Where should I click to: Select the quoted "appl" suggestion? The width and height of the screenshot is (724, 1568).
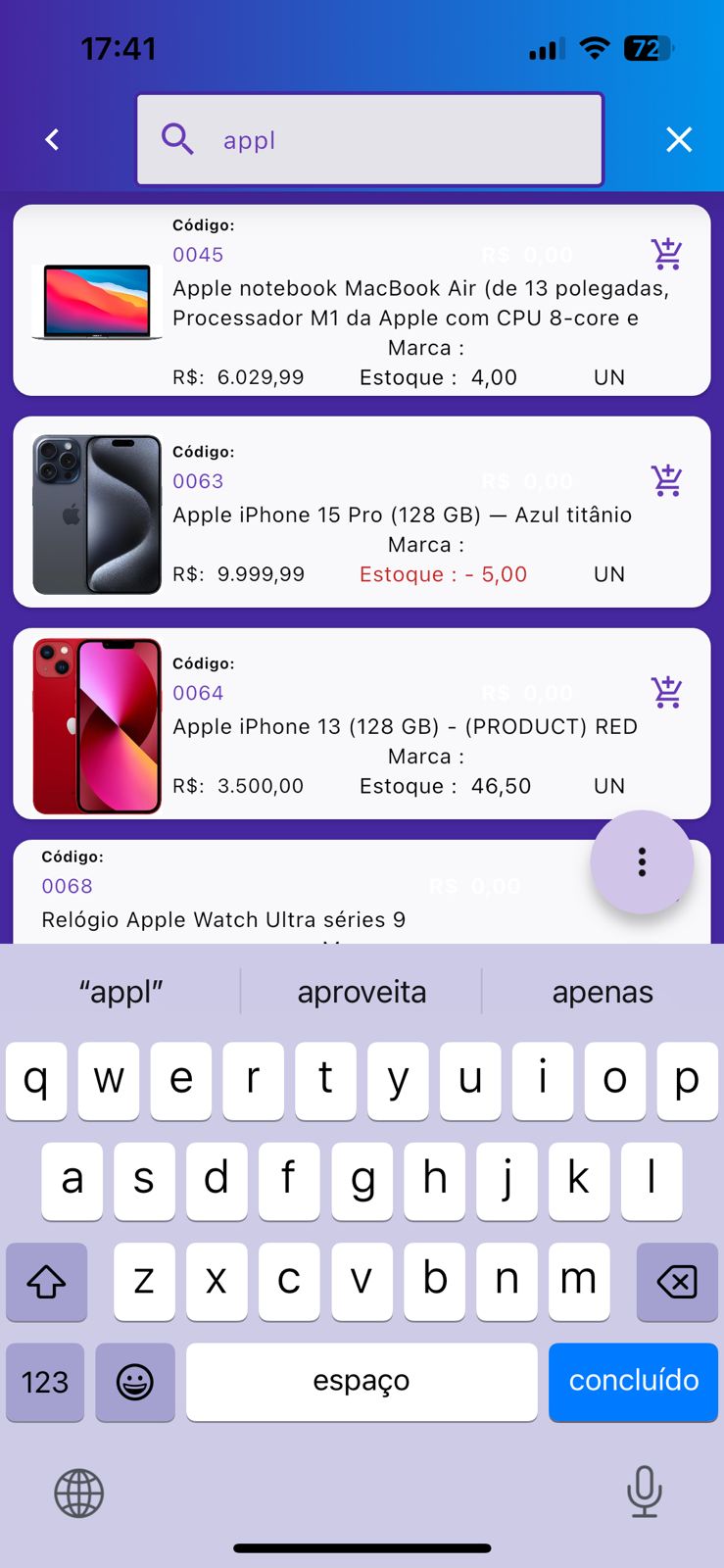[120, 991]
